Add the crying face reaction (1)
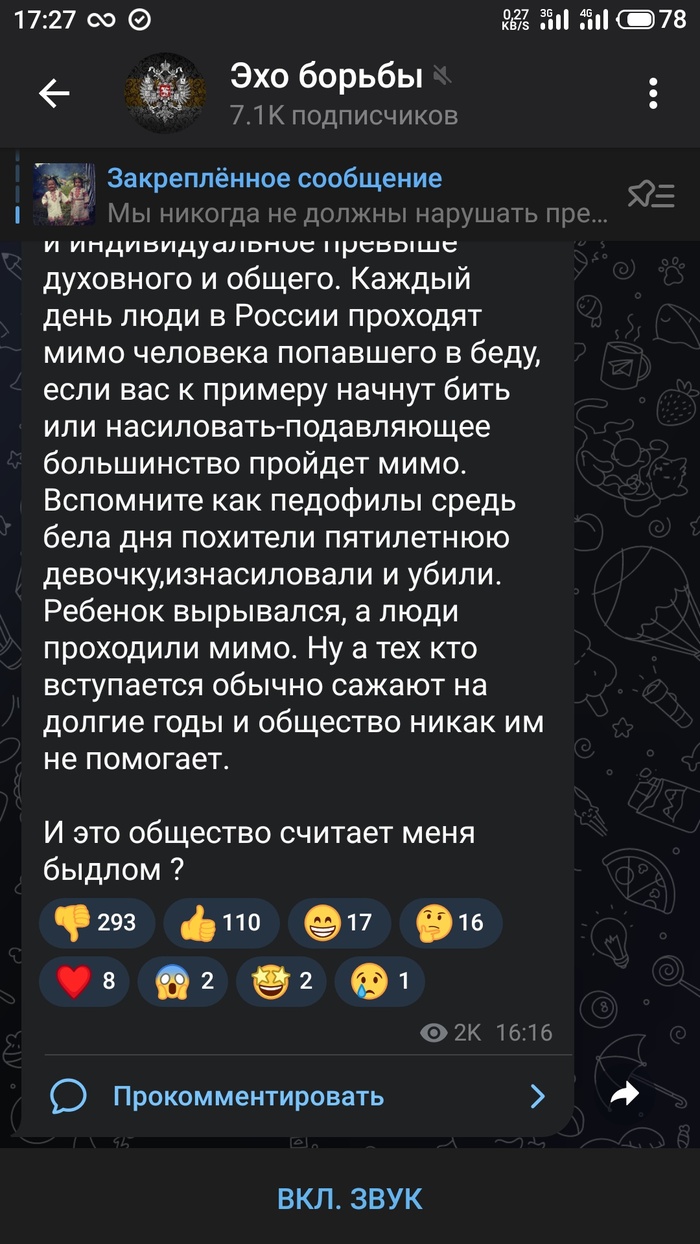 click(380, 982)
